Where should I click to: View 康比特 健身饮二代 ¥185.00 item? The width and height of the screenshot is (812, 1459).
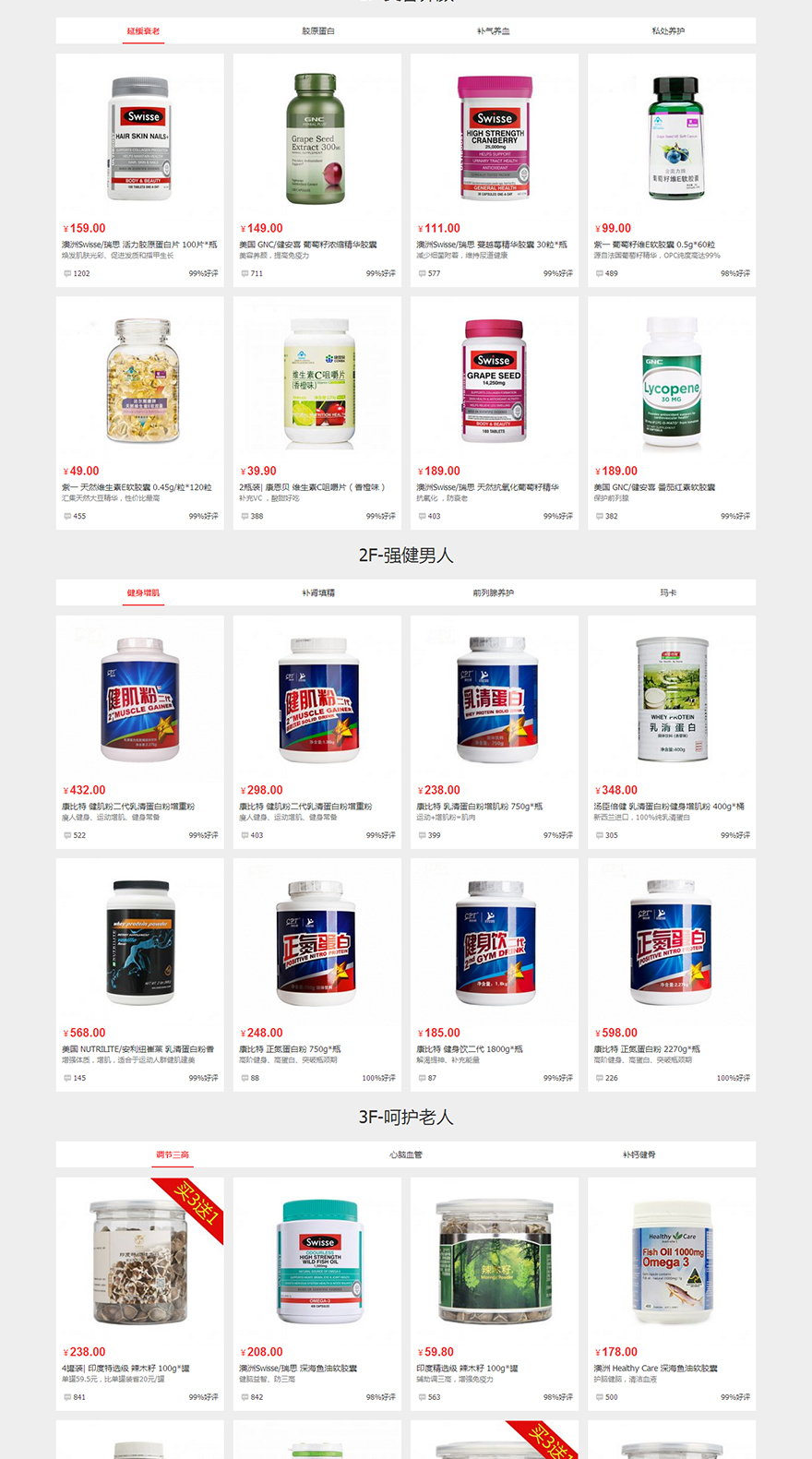494,942
